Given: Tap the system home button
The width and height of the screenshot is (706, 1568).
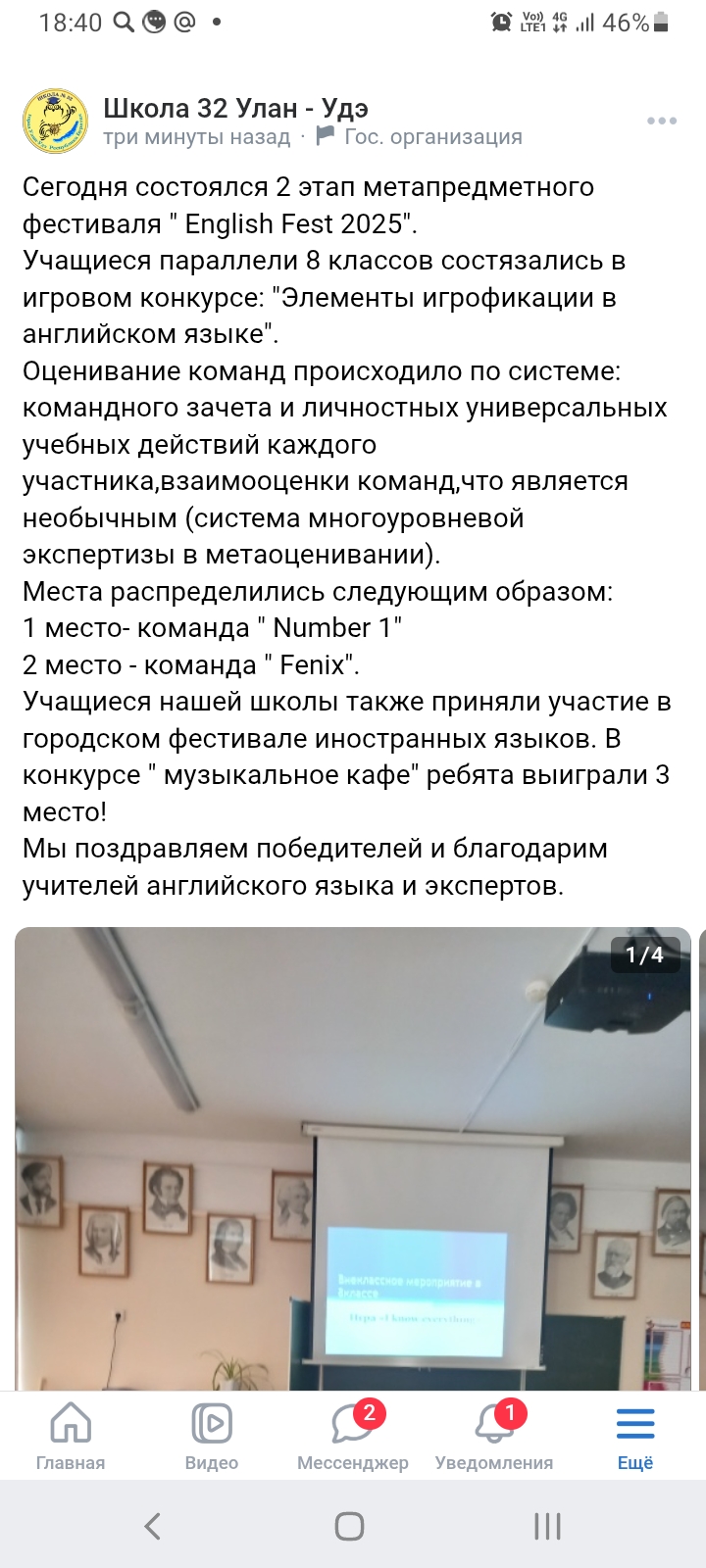Looking at the screenshot, I should (350, 1526).
